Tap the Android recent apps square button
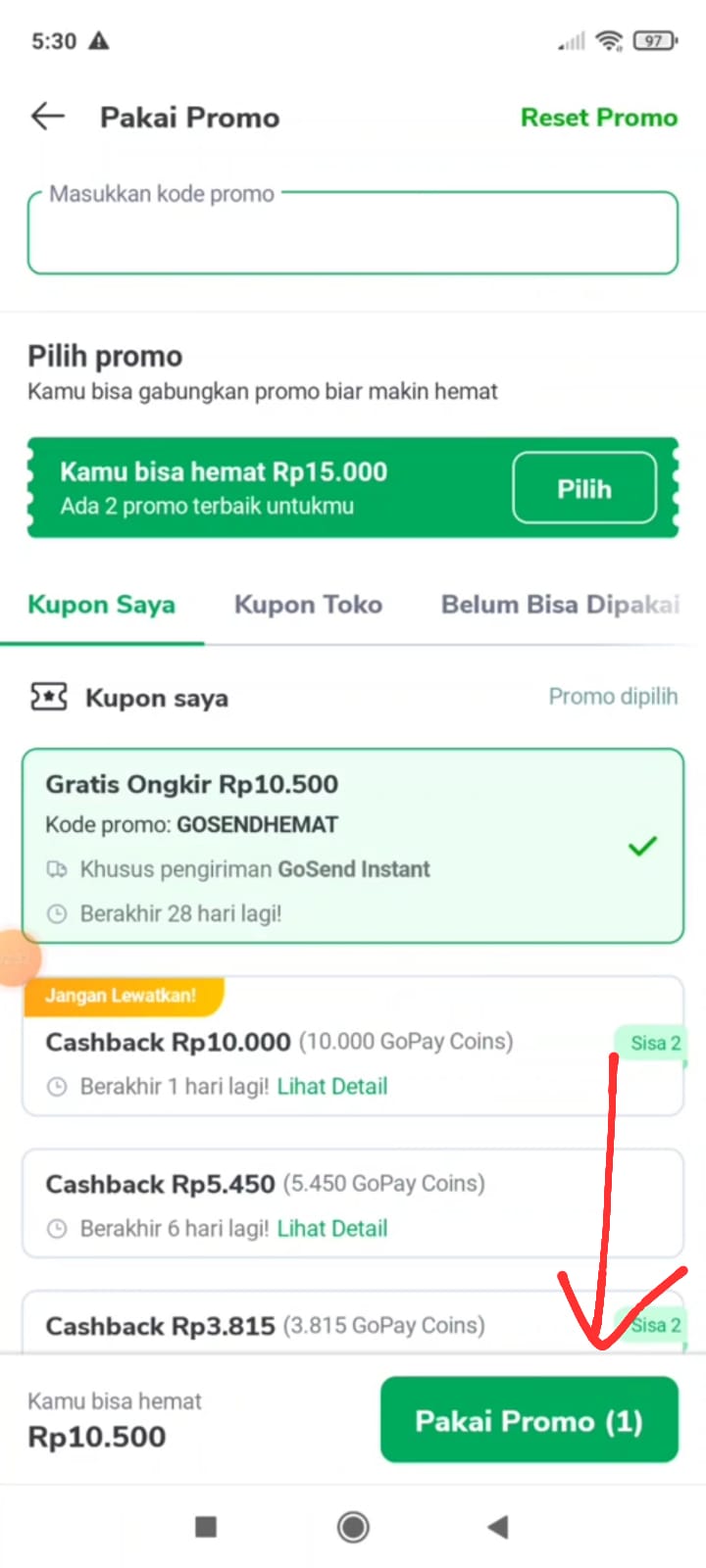 pos(206,1527)
